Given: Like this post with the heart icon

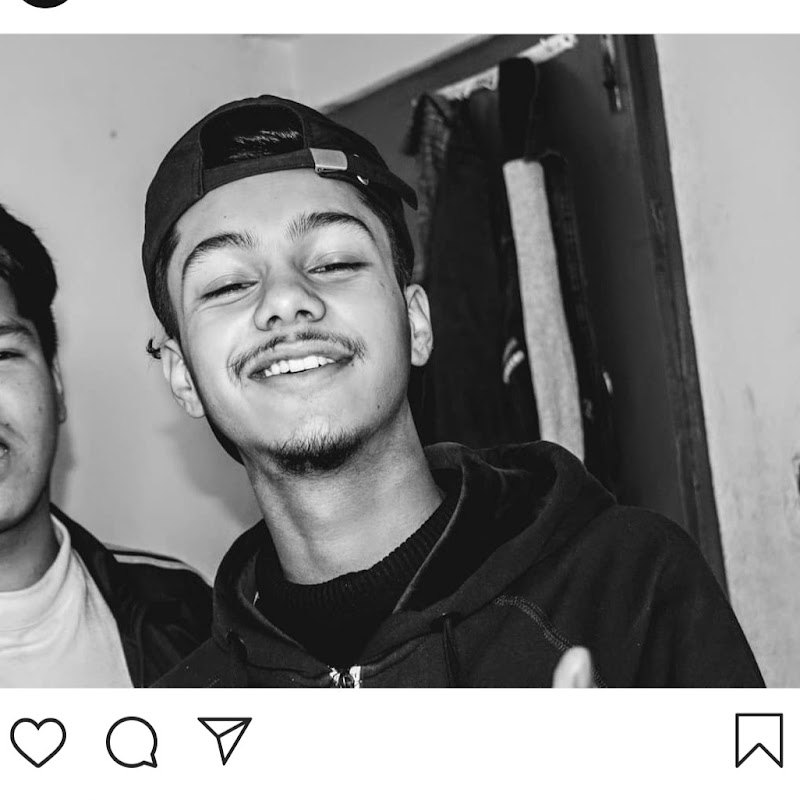Looking at the screenshot, I should (38, 741).
